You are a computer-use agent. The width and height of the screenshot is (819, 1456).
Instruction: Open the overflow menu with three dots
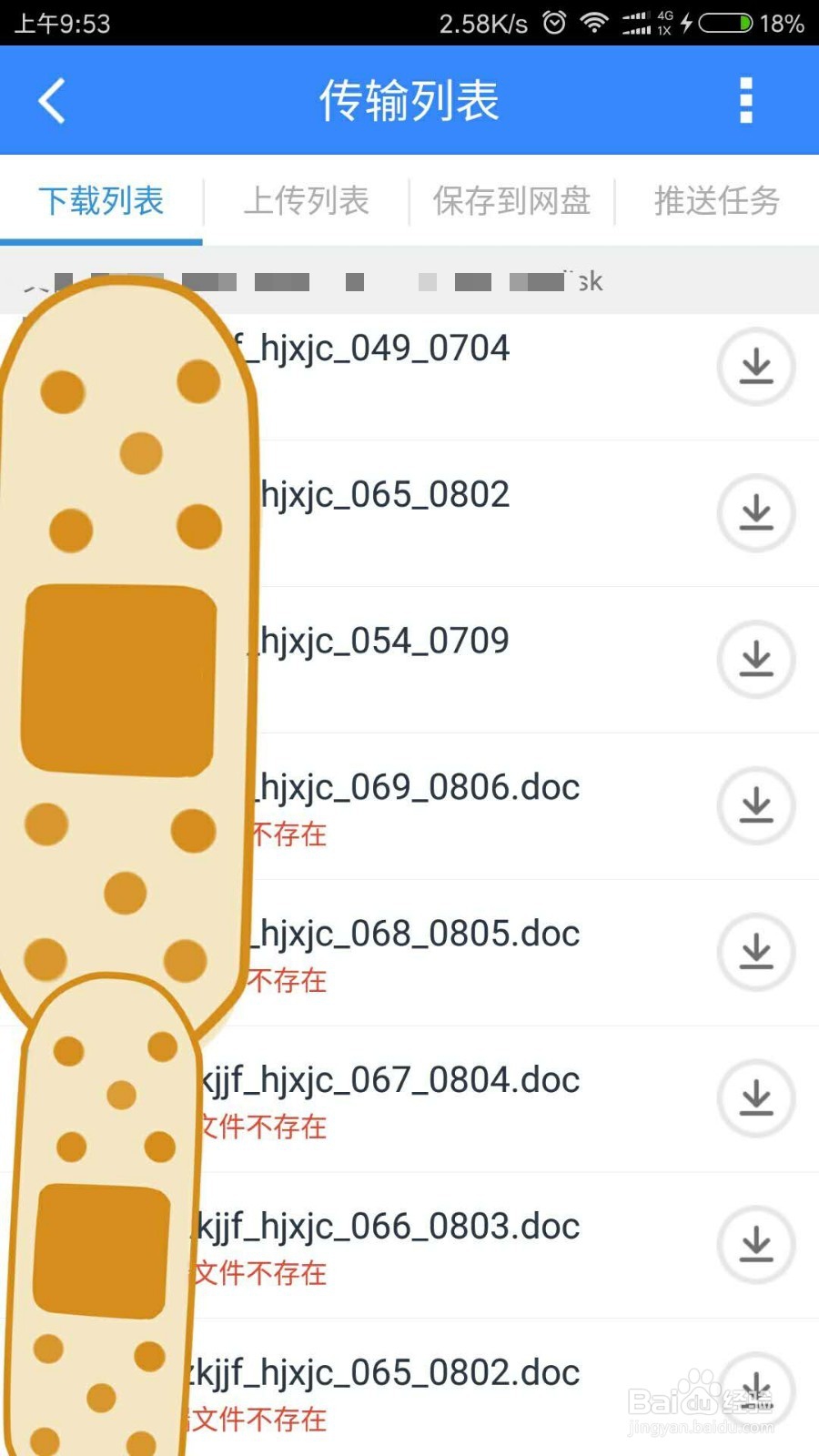tap(747, 99)
